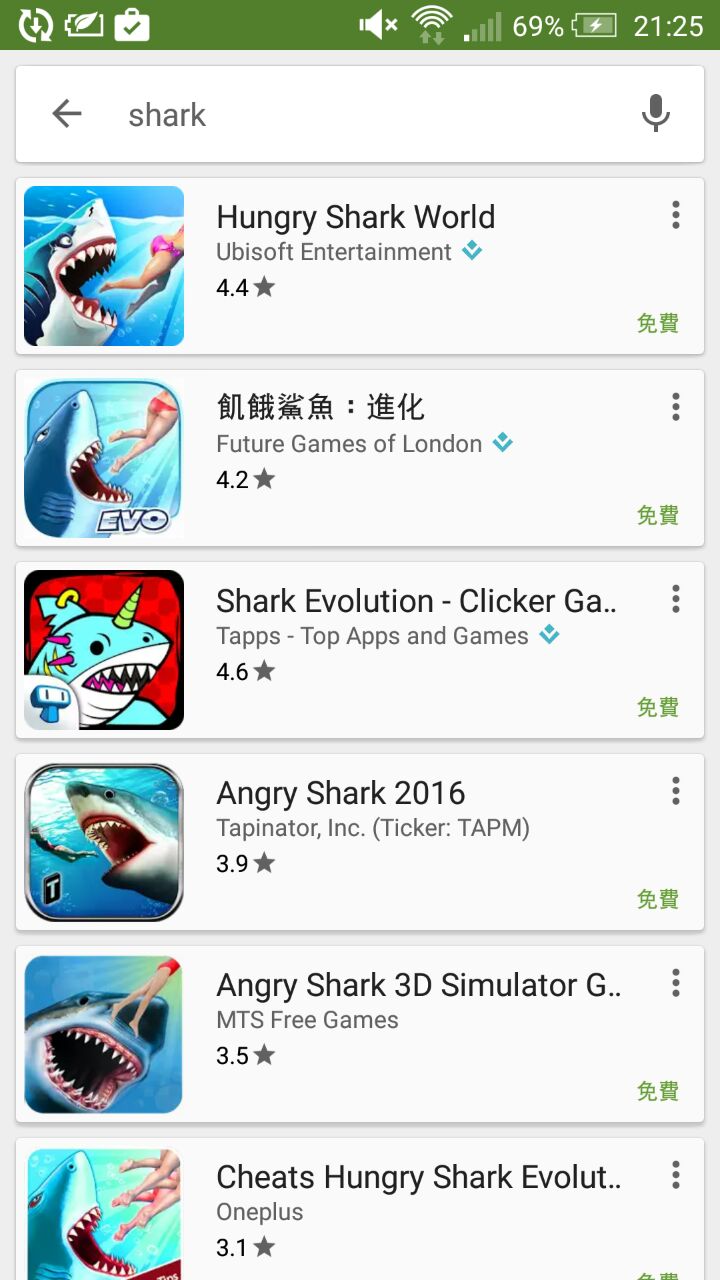Select Angry Shark 3D Simulator Game
Screen dimensions: 720x1280
pos(418,985)
